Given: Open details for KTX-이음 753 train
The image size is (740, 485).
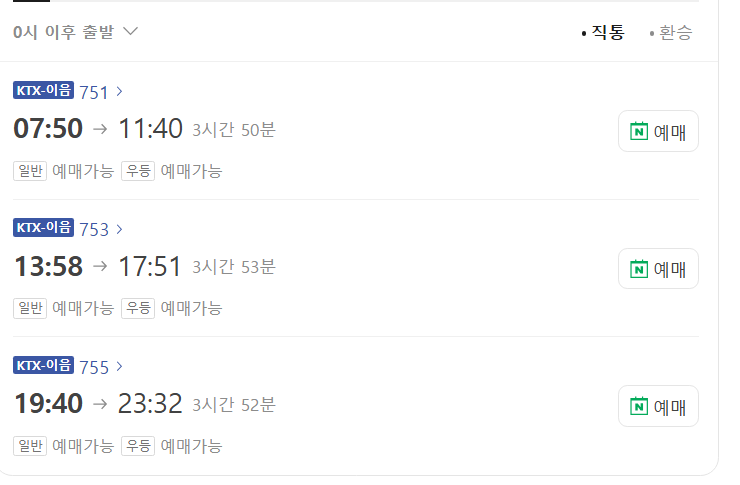Looking at the screenshot, I should [100, 229].
